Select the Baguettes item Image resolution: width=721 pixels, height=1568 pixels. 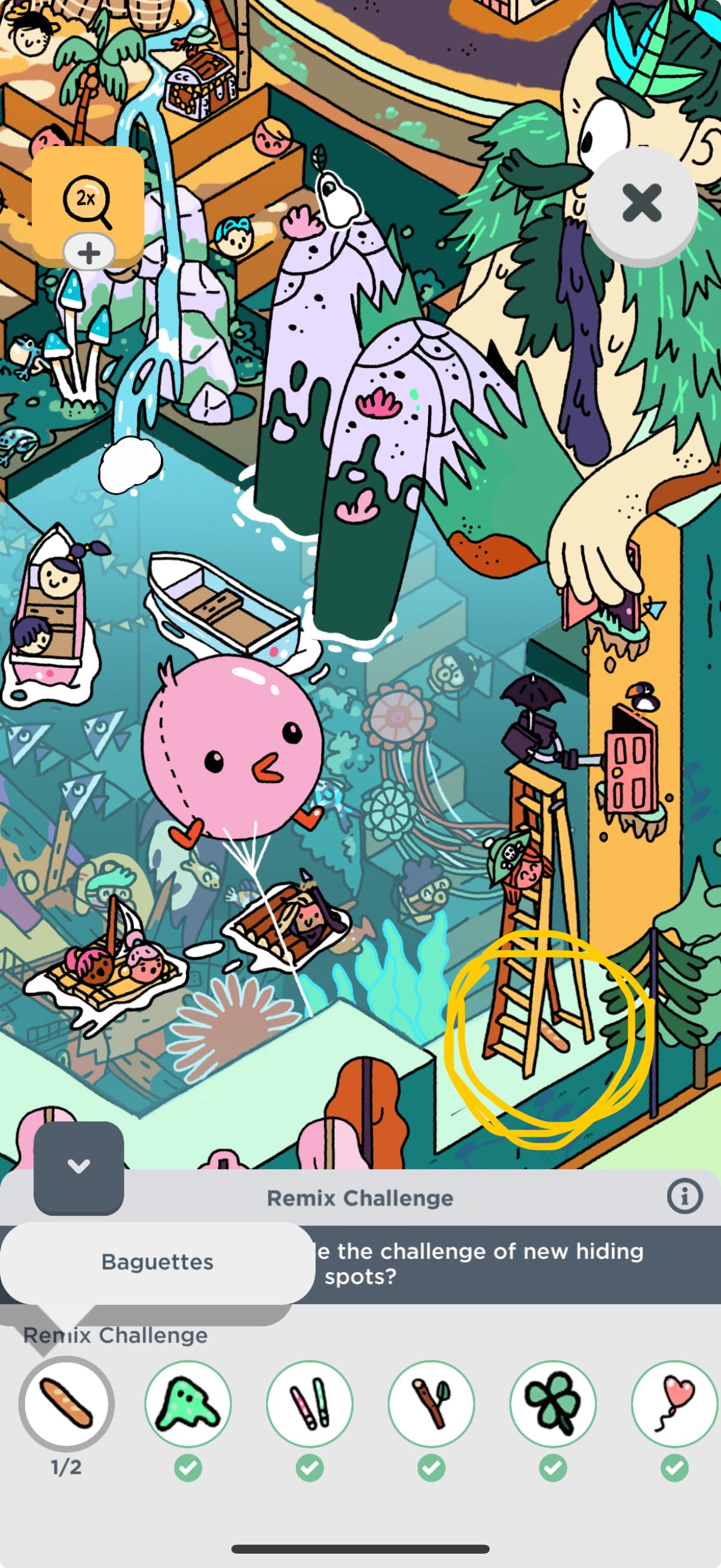tap(66, 1402)
